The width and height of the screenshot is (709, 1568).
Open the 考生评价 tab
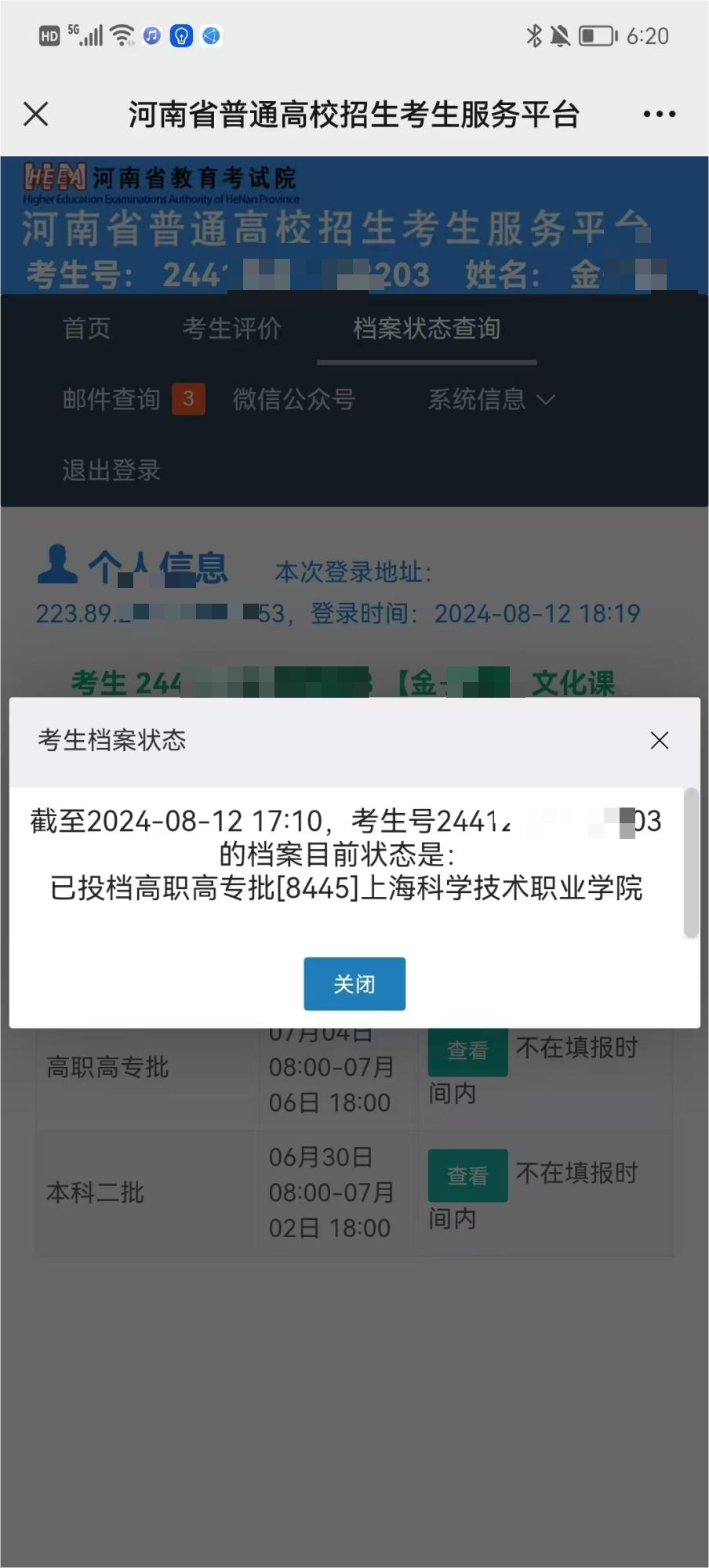232,329
